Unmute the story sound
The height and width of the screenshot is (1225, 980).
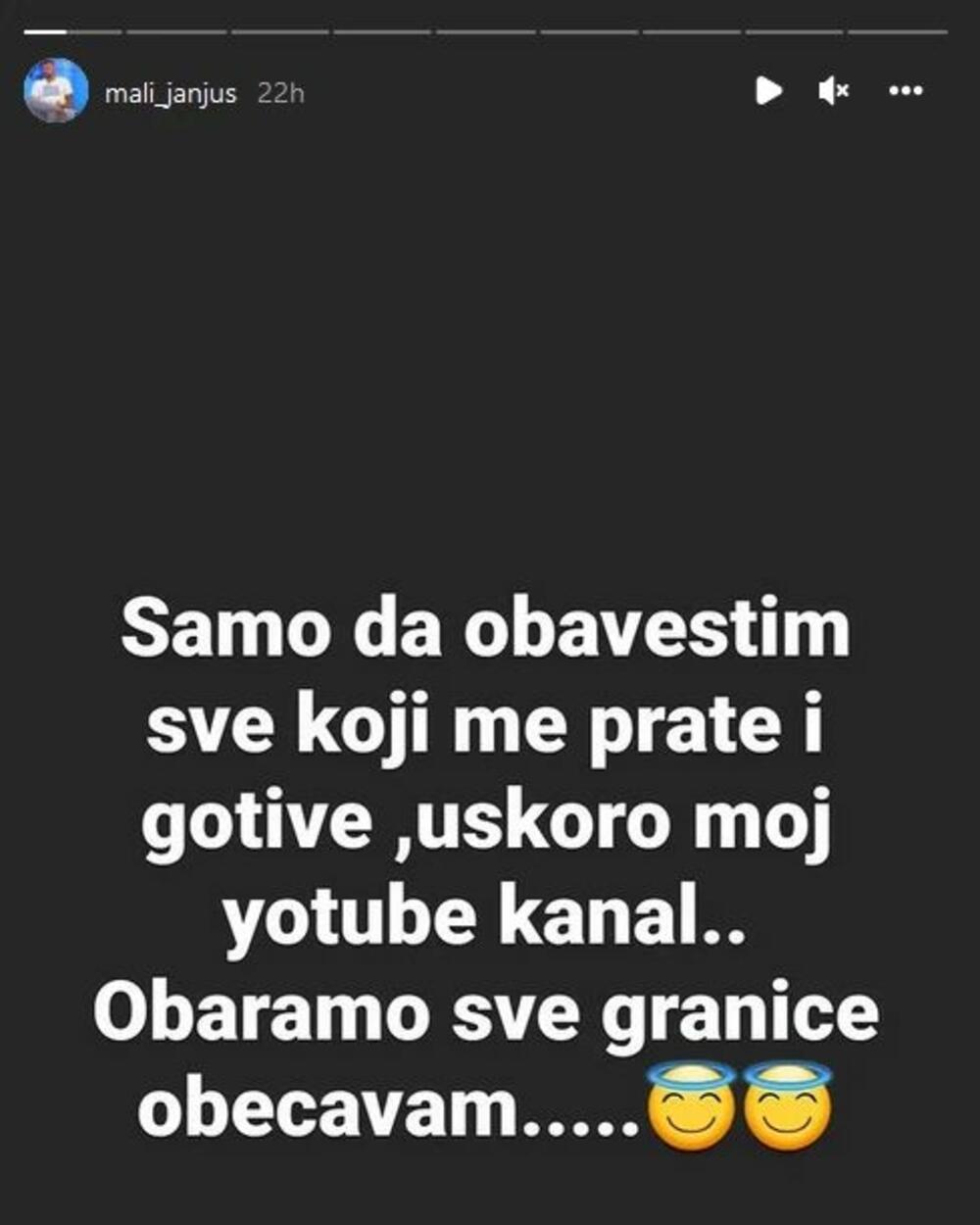click(x=833, y=91)
